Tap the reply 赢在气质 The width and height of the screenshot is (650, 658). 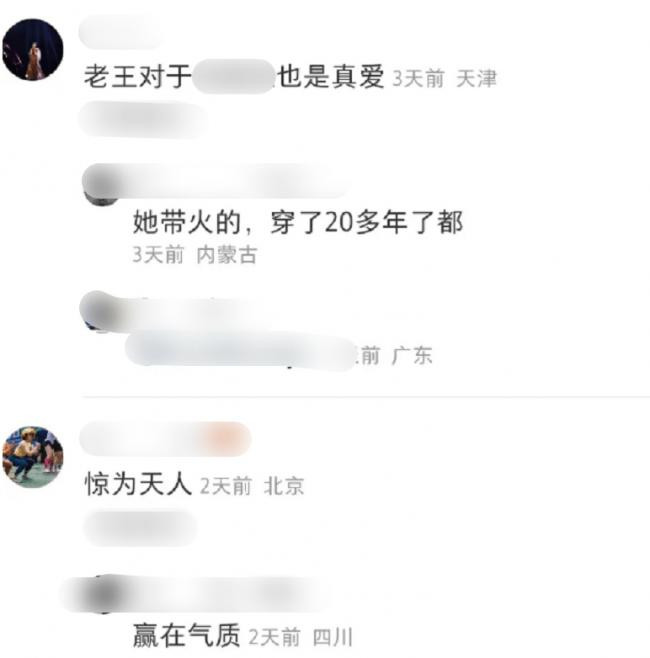pyautogui.click(x=186, y=635)
